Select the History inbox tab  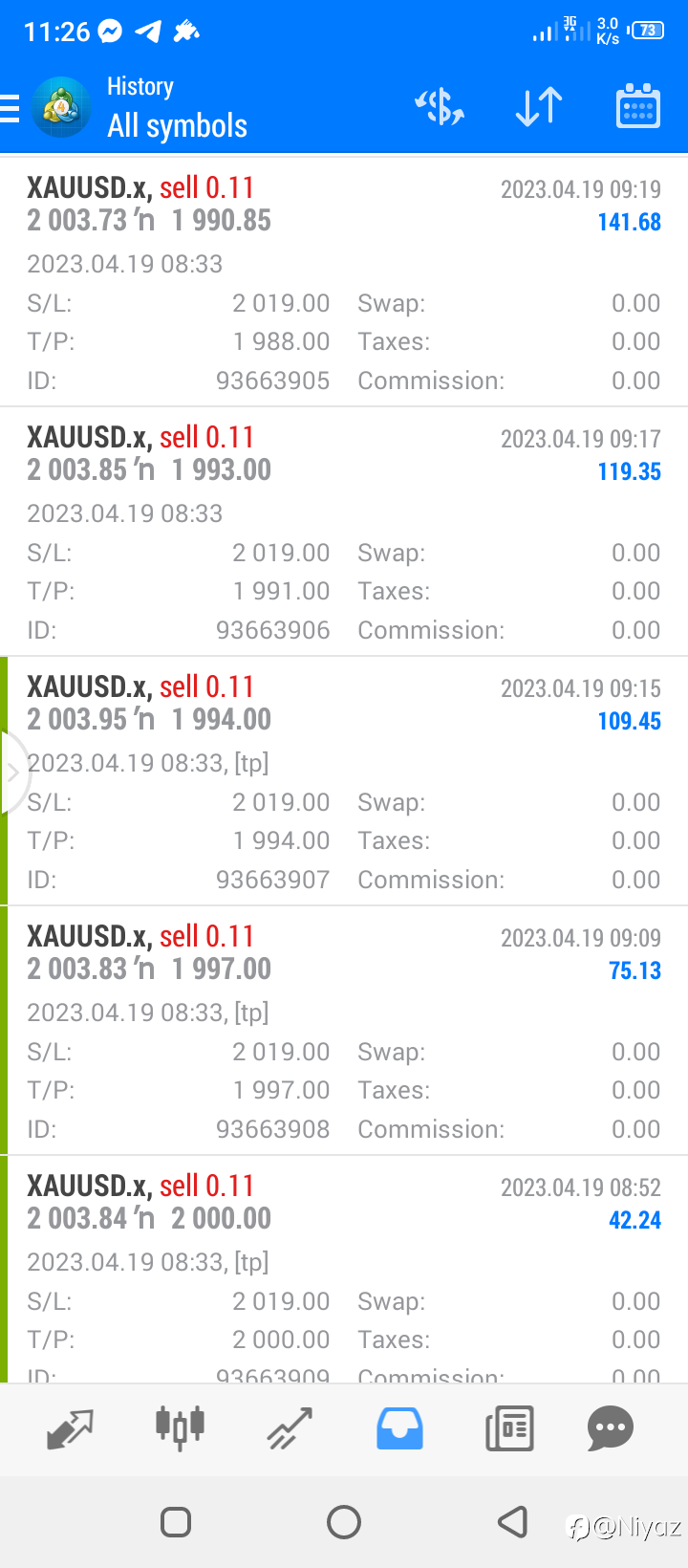399,1429
